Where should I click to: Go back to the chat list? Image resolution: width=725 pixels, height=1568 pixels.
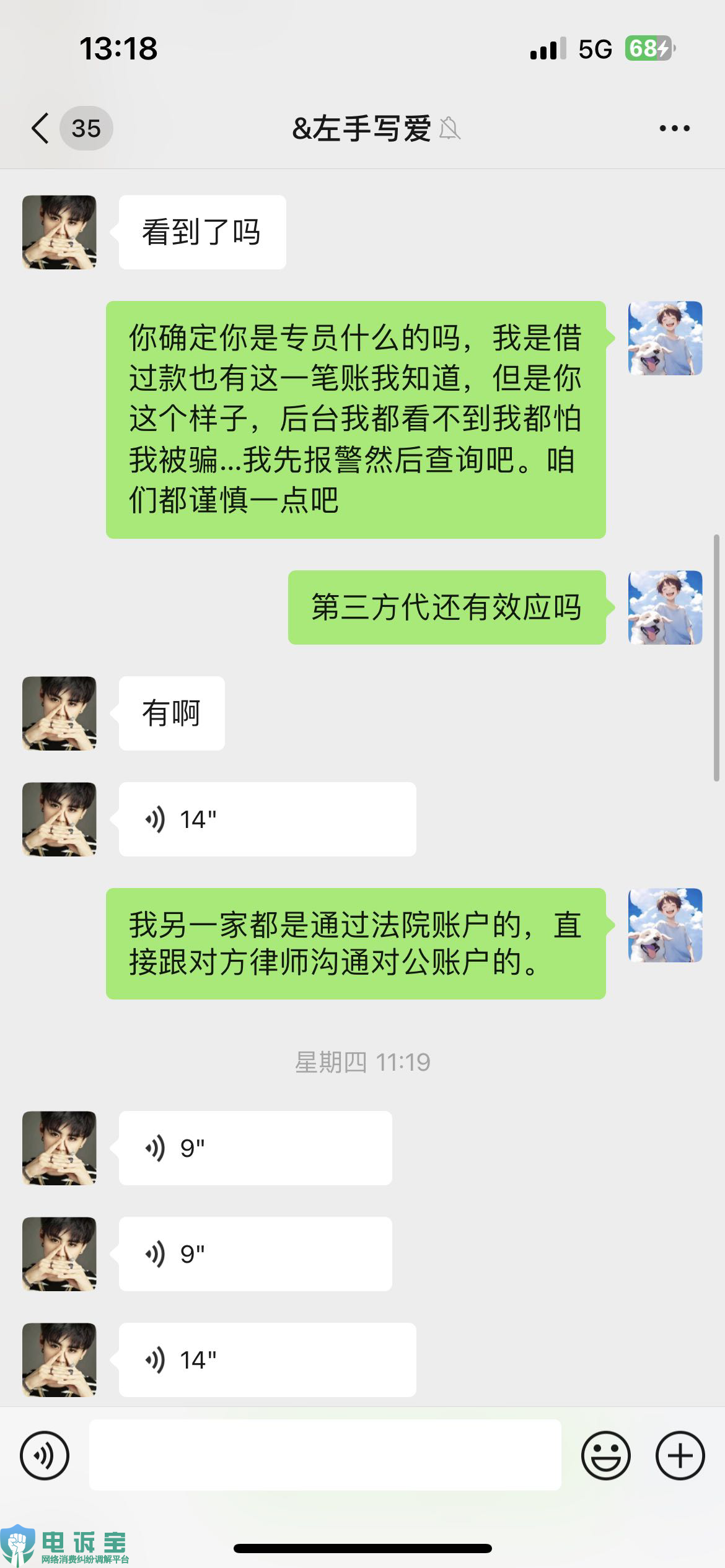(41, 129)
